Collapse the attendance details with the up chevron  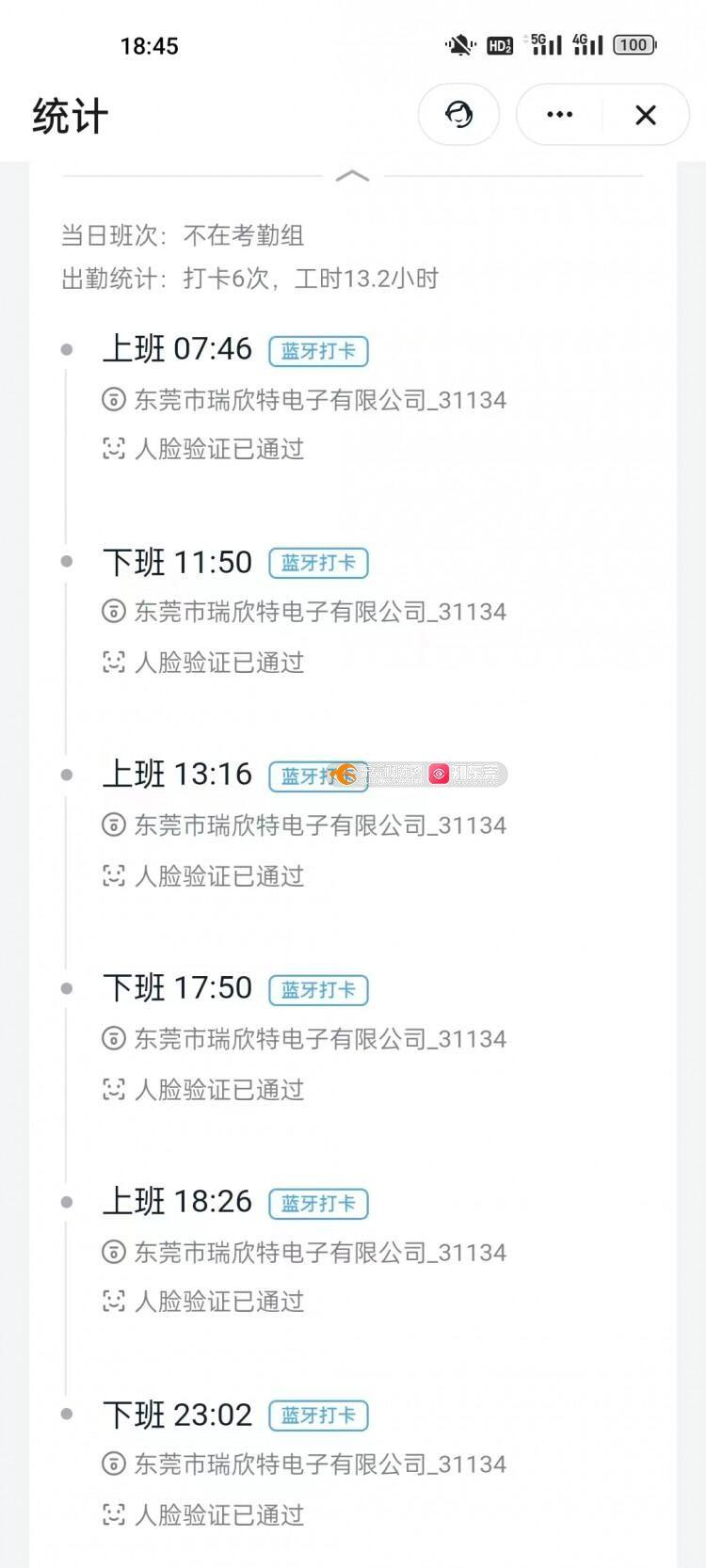tap(353, 176)
